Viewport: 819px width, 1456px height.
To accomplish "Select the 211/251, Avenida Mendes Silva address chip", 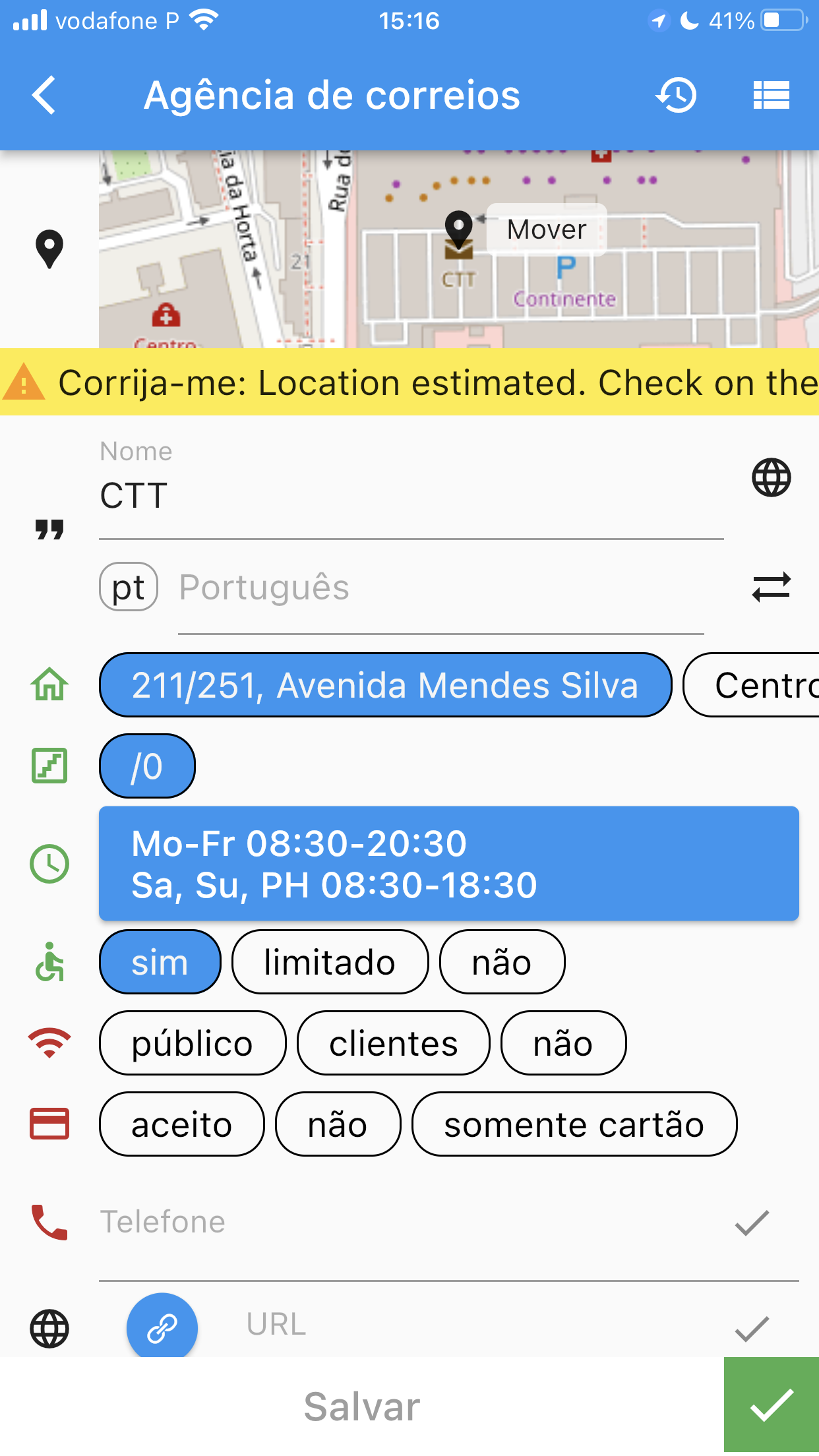I will click(385, 685).
